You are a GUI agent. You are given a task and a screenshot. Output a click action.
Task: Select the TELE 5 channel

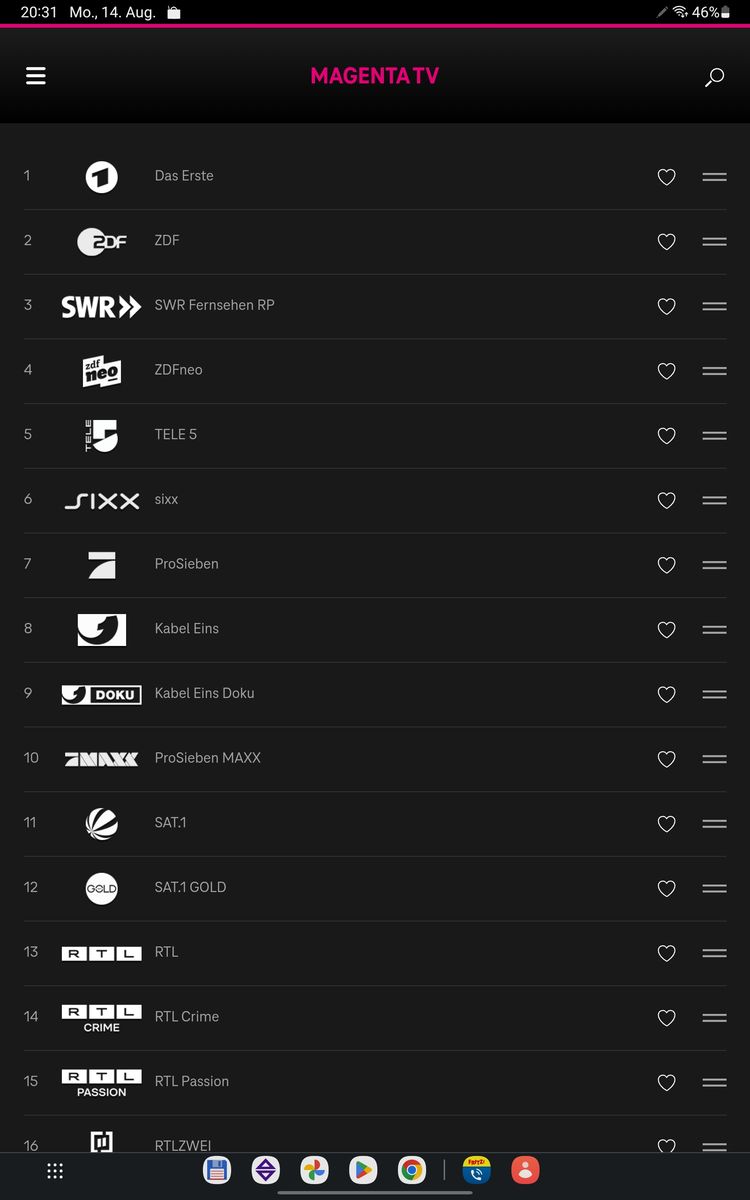coord(375,435)
